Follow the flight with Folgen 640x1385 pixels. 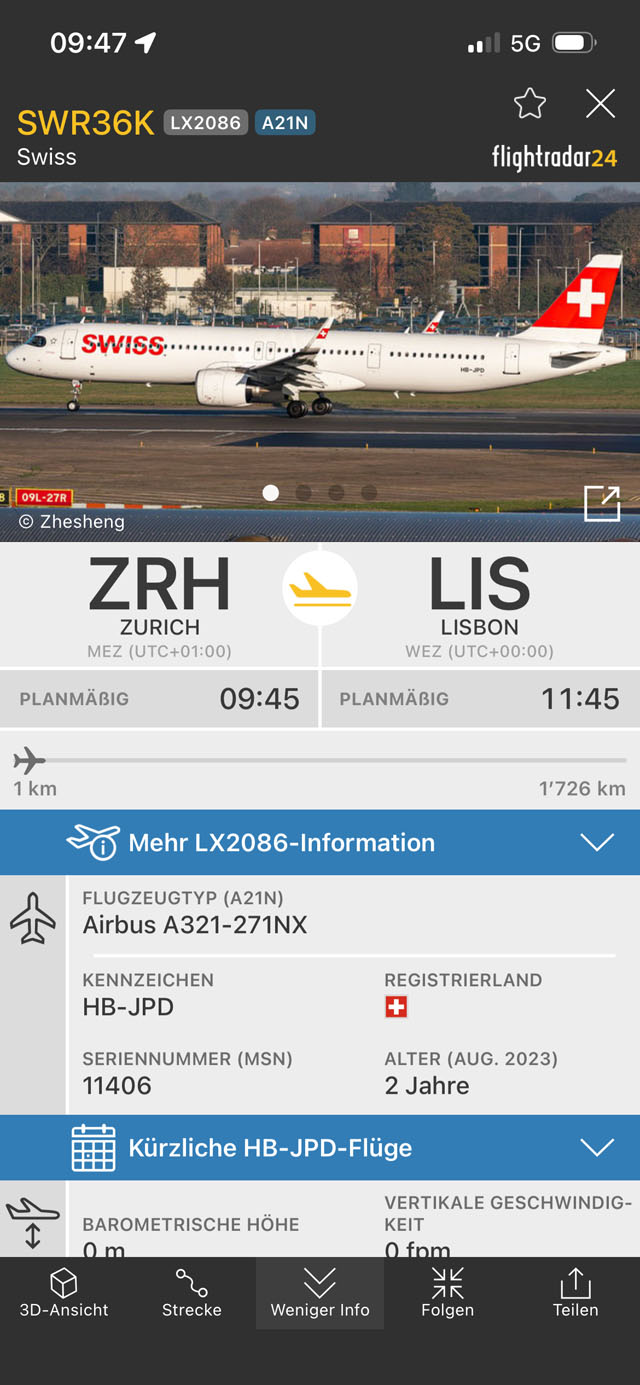point(447,1293)
